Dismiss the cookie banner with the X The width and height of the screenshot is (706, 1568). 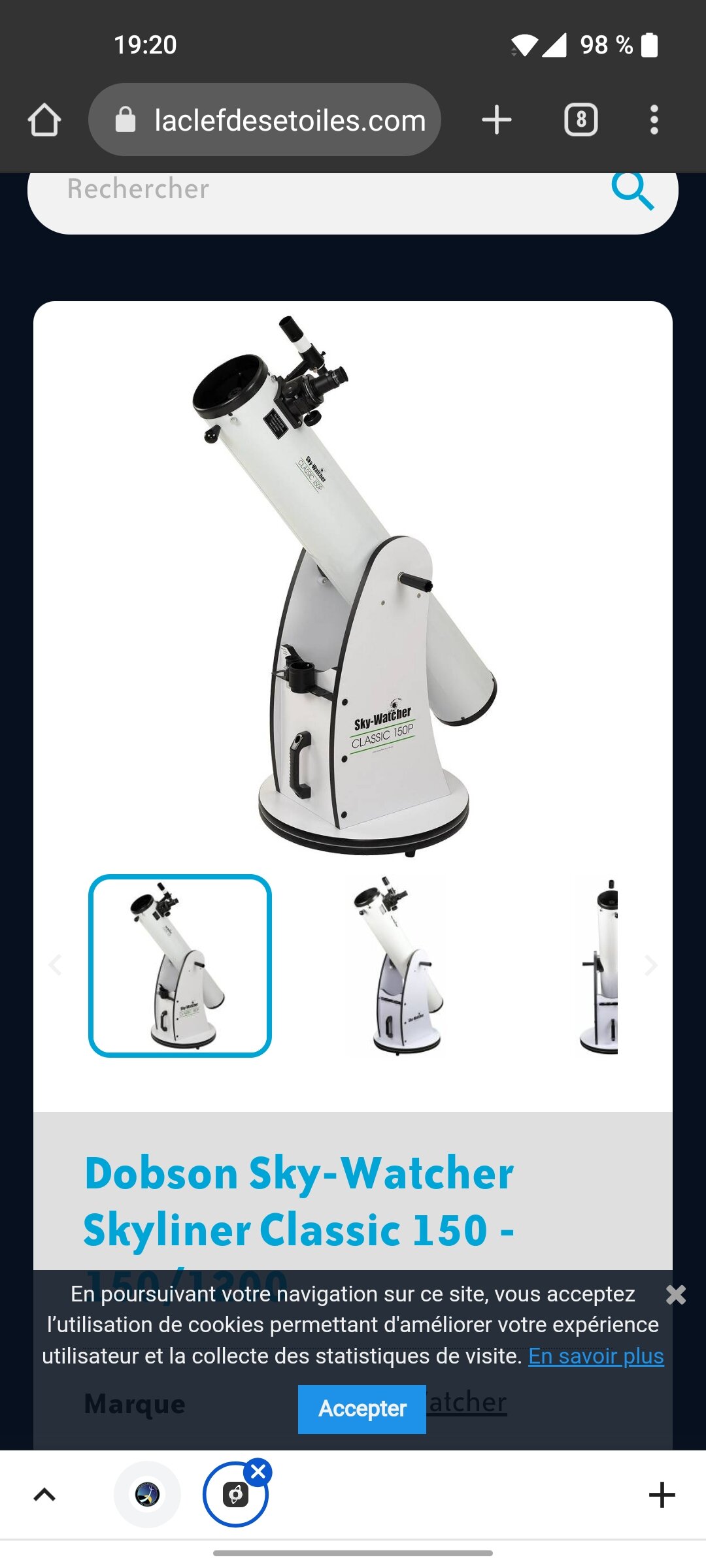tap(675, 1295)
